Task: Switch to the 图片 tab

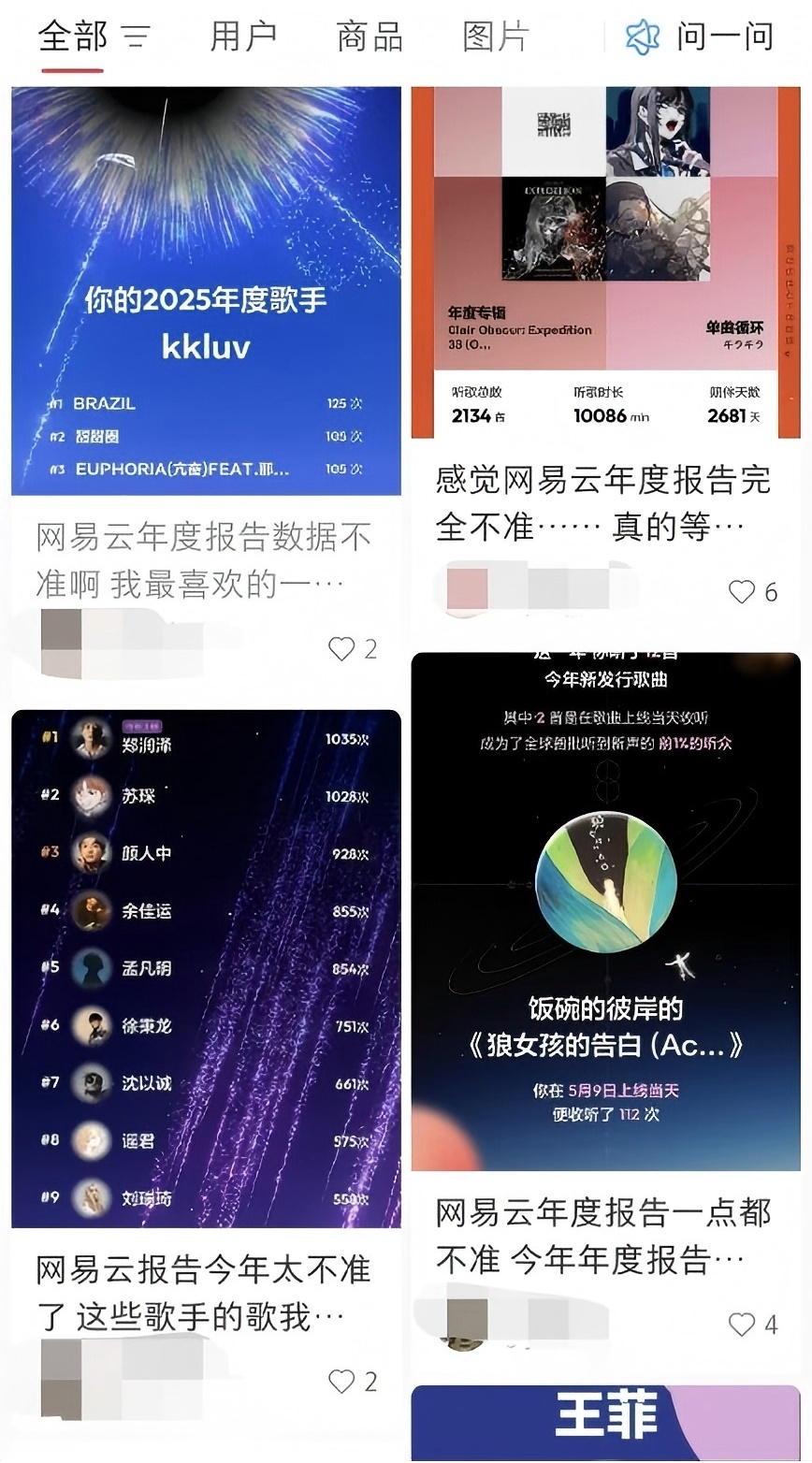Action: tap(496, 36)
